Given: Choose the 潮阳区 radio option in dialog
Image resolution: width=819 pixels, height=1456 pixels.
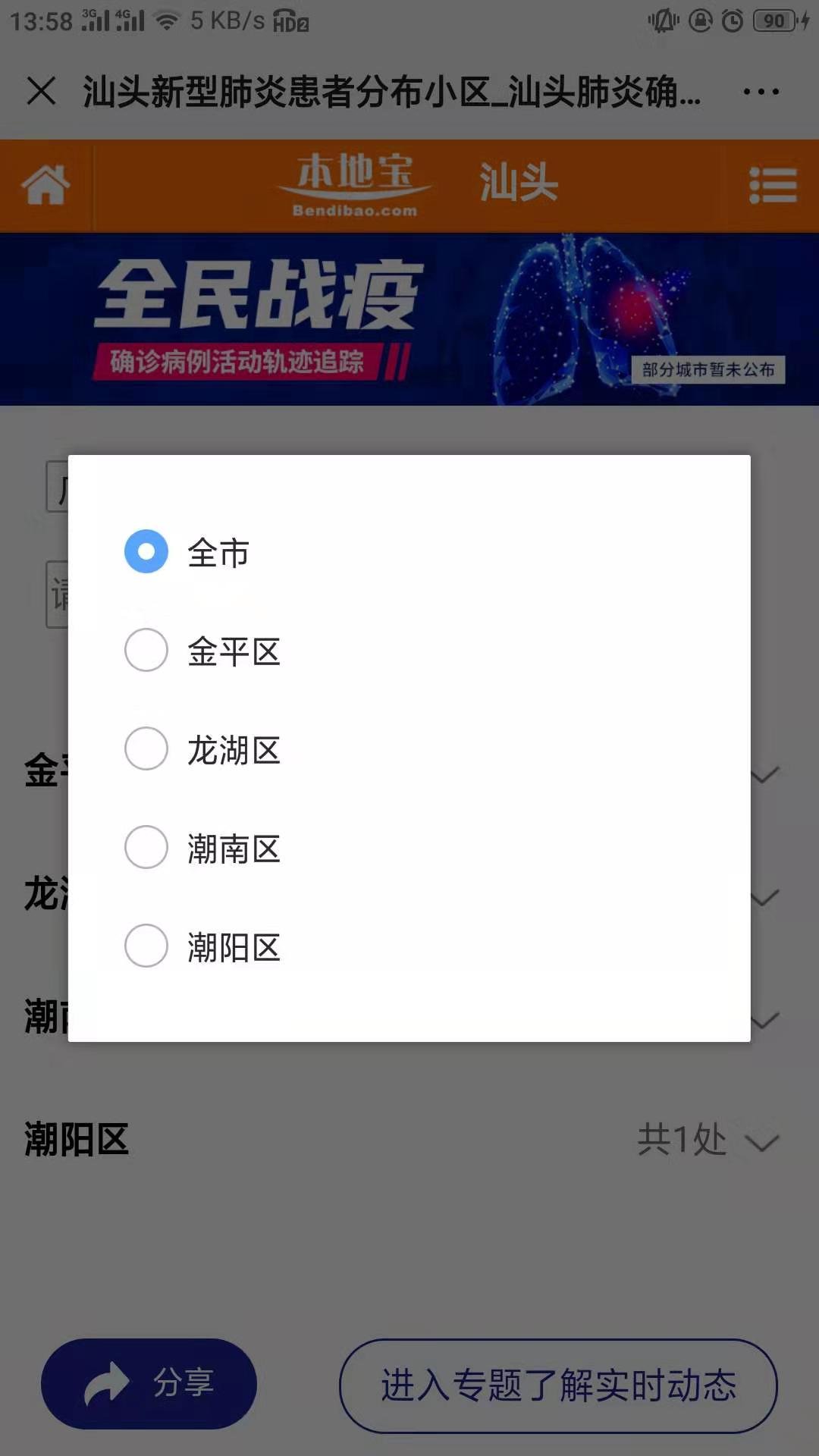Looking at the screenshot, I should point(146,946).
